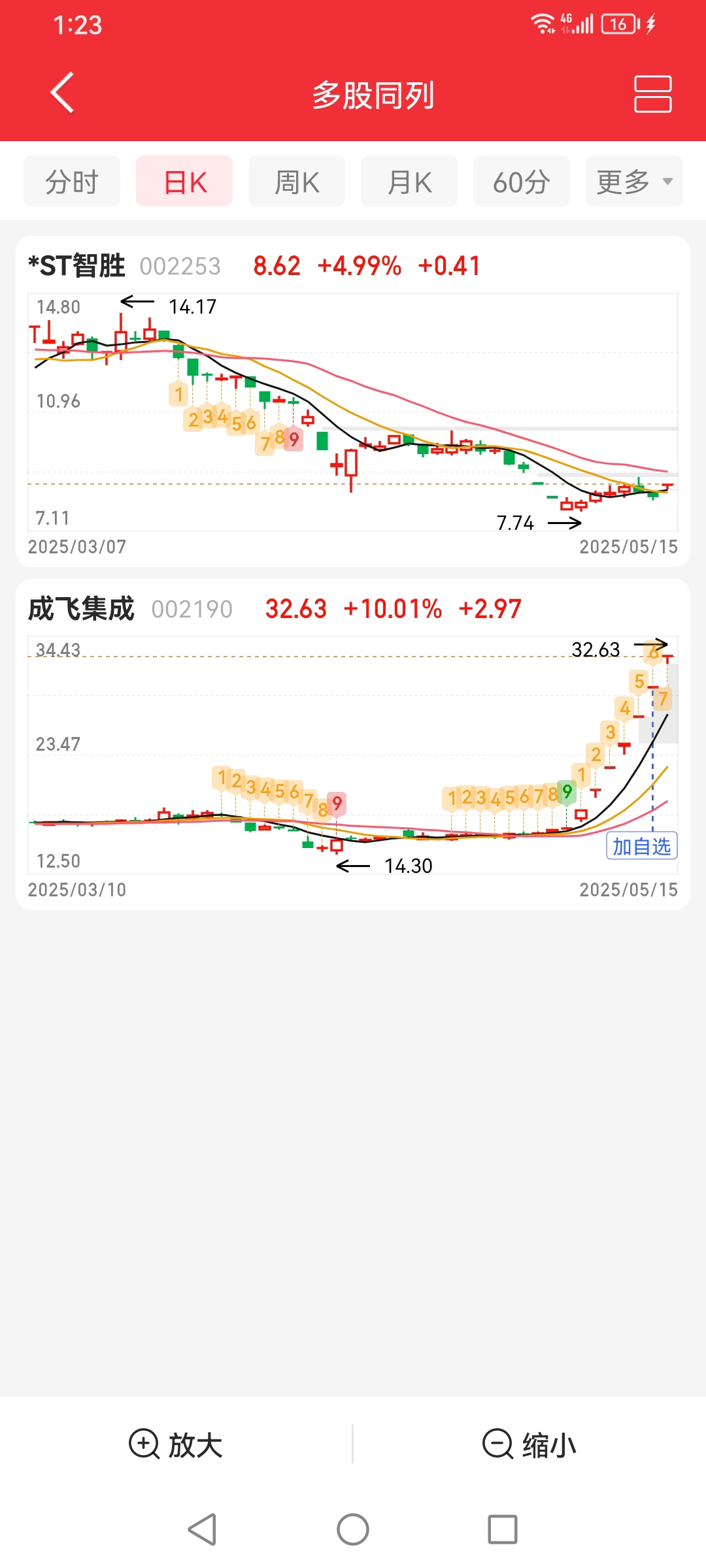
Task: Switch to the 周K chart
Action: (x=297, y=181)
